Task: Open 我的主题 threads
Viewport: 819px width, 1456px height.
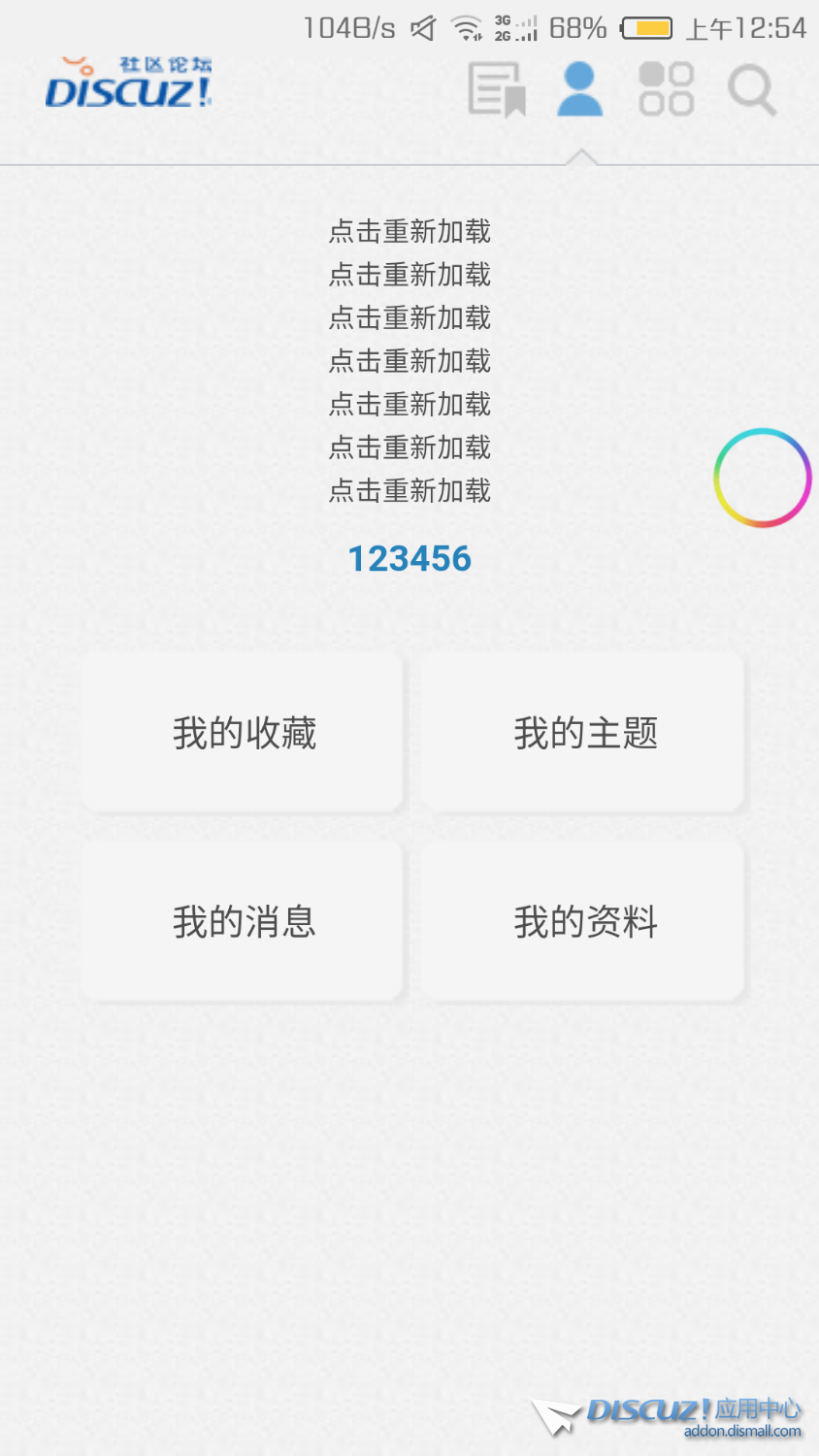Action: pyautogui.click(x=584, y=733)
